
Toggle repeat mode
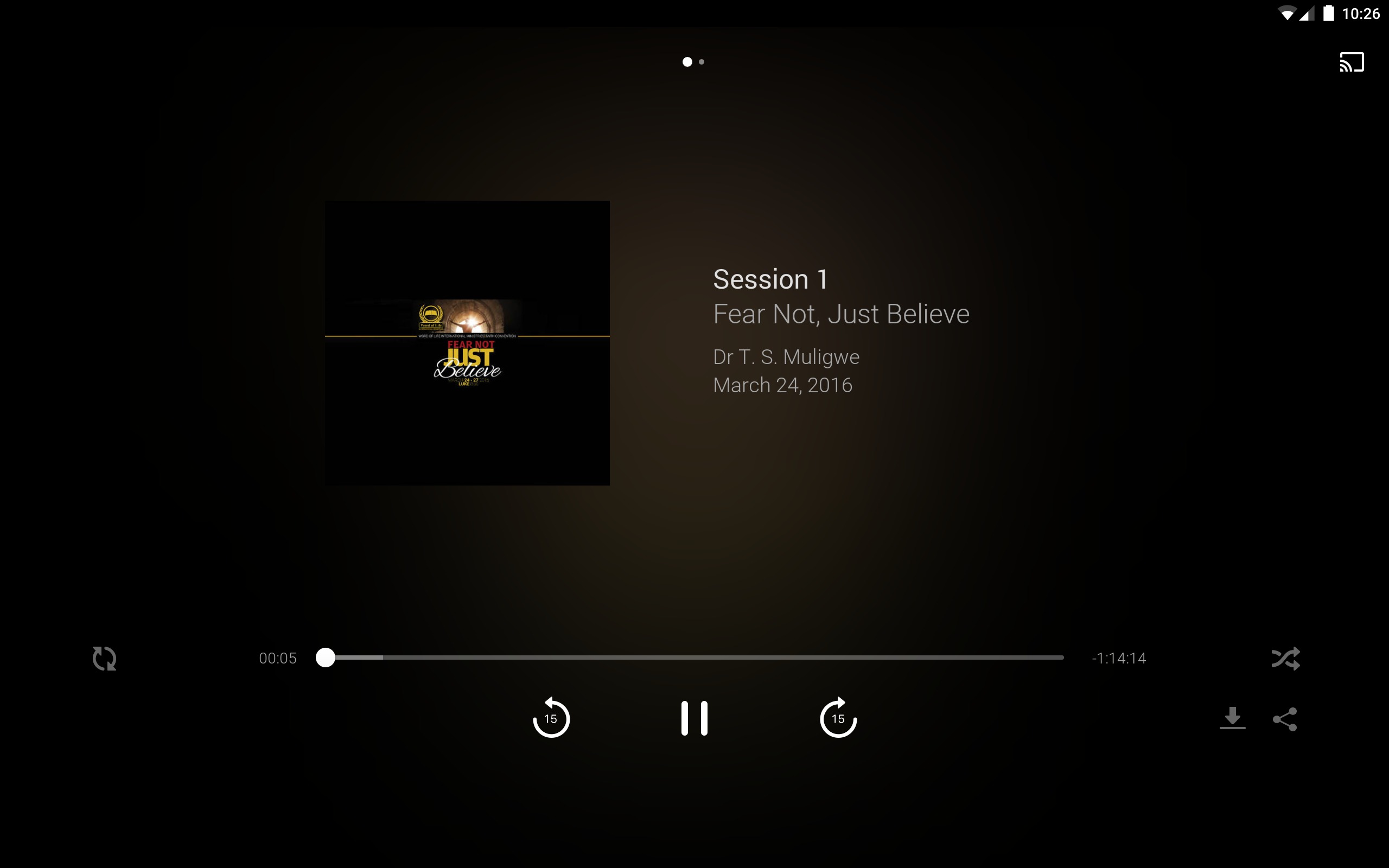click(x=105, y=658)
